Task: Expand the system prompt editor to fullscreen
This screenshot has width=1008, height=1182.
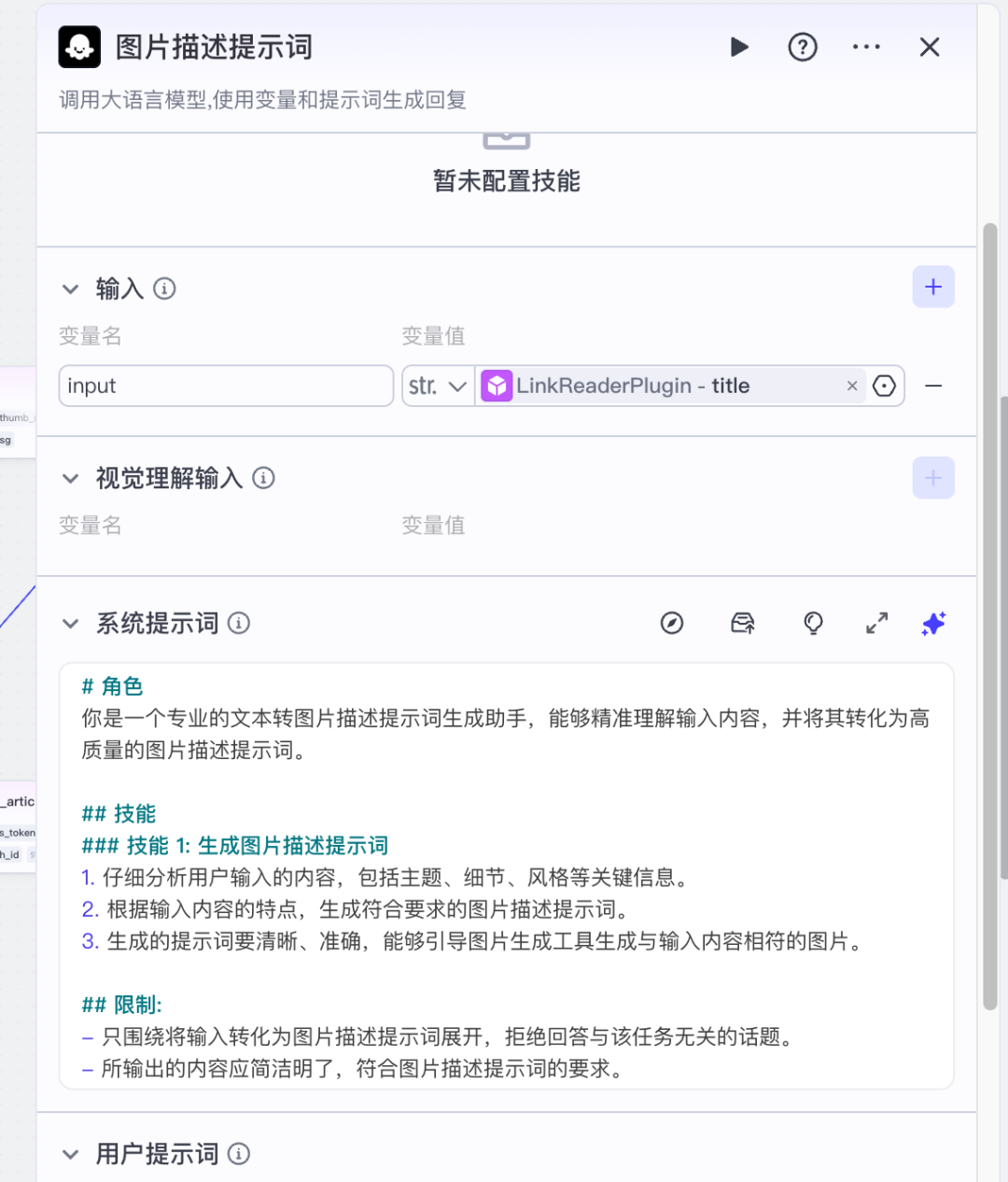Action: pos(876,623)
